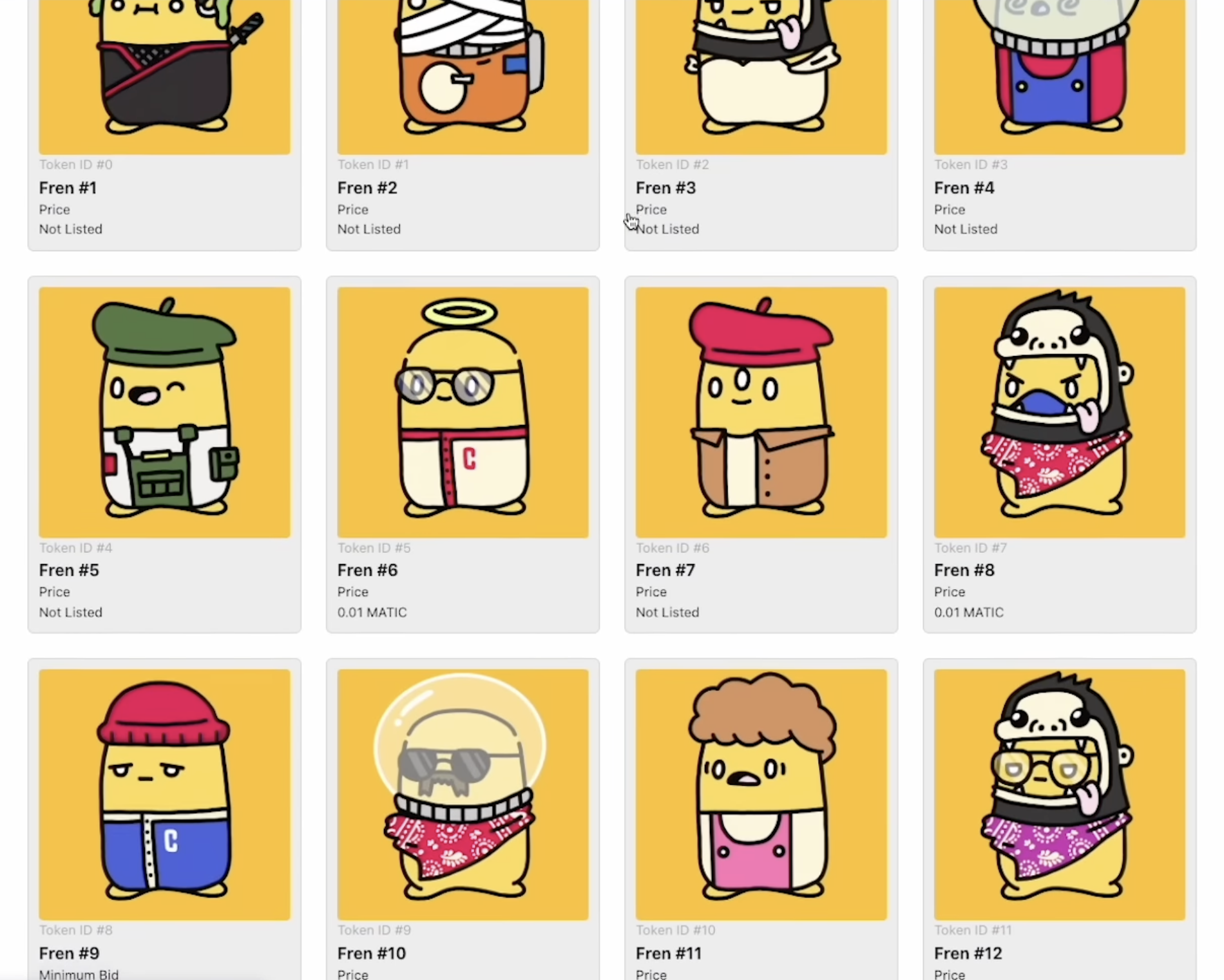Open Fren #8 listed for 0.01 MATIC
This screenshot has width=1224, height=980.
click(1059, 412)
